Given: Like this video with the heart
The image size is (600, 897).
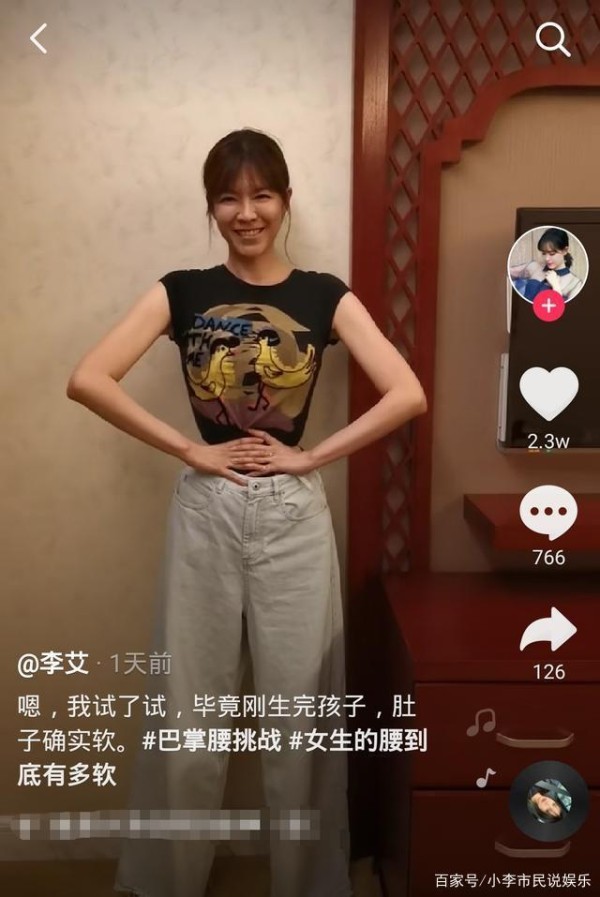Looking at the screenshot, I should pyautogui.click(x=549, y=393).
